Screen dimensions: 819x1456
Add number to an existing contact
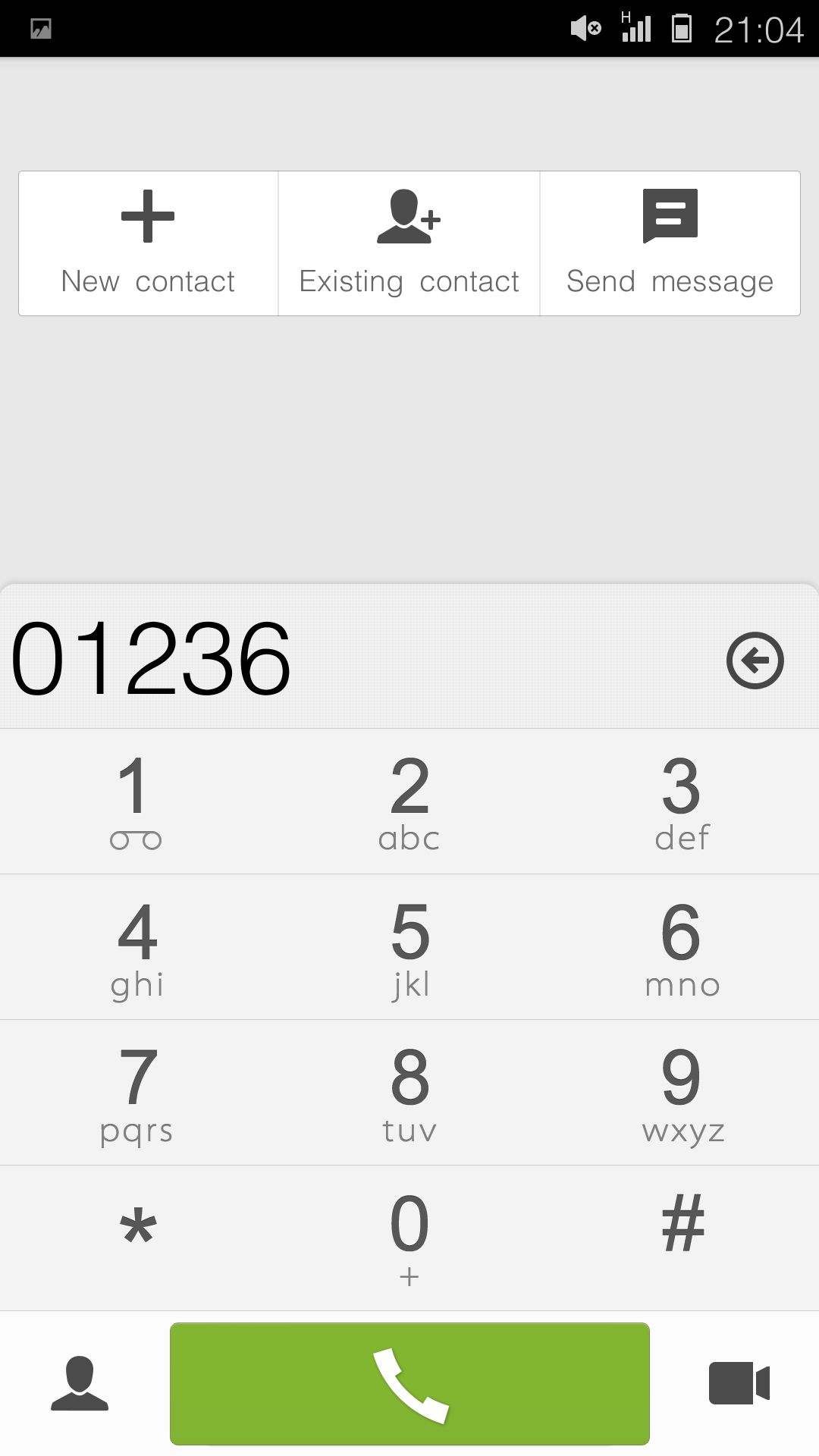coord(409,243)
